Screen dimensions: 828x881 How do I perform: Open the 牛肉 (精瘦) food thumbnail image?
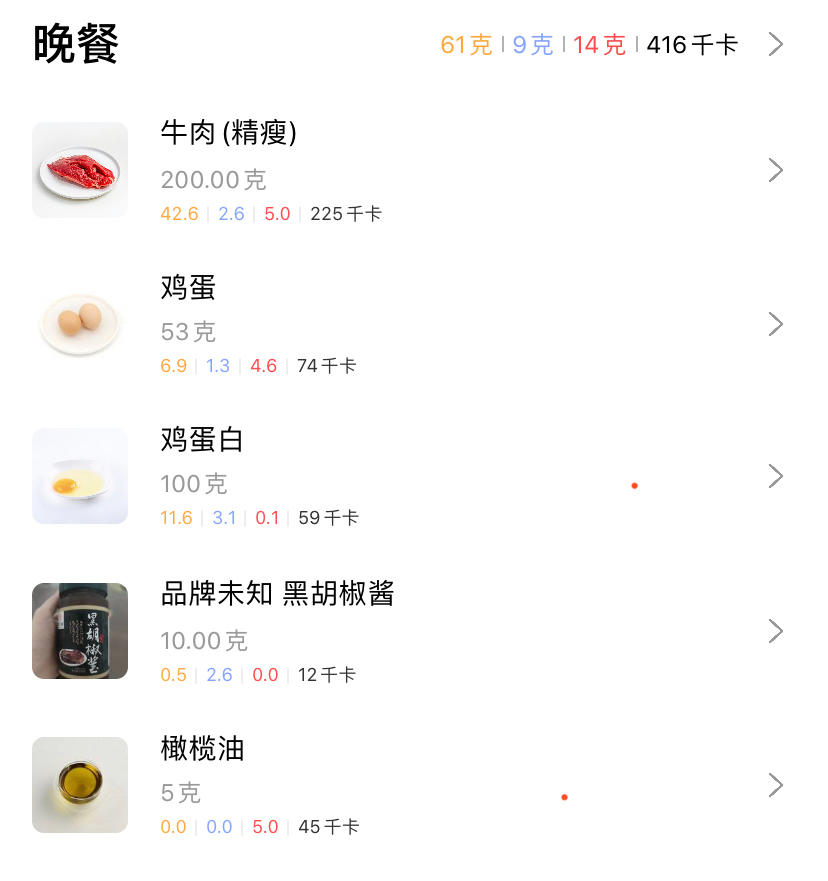80,170
